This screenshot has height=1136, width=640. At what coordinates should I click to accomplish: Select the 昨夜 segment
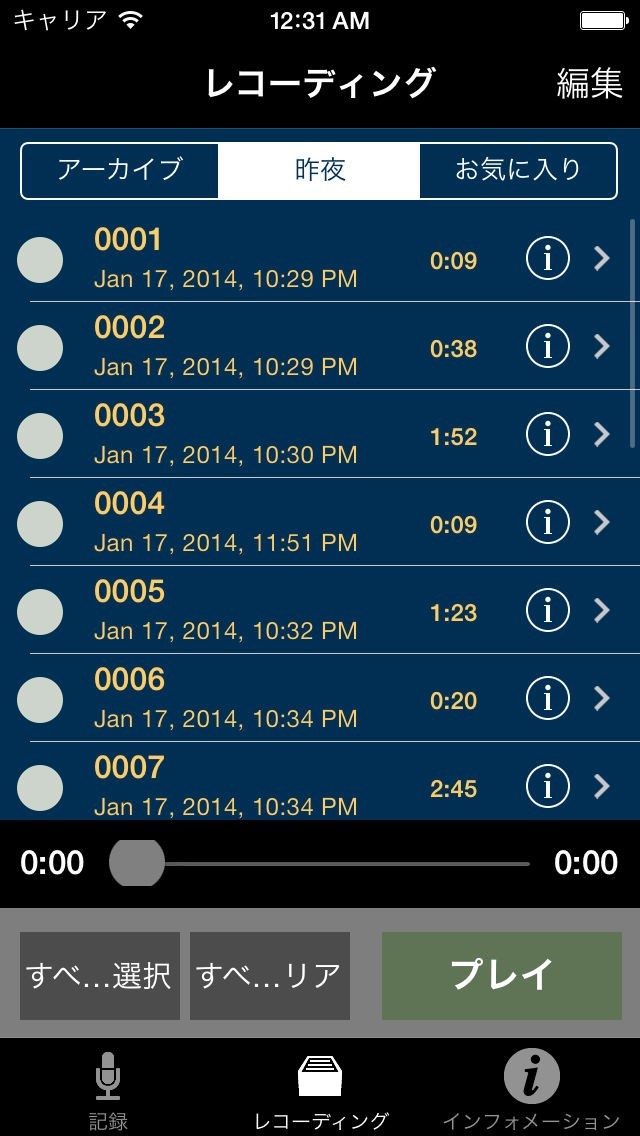[320, 170]
